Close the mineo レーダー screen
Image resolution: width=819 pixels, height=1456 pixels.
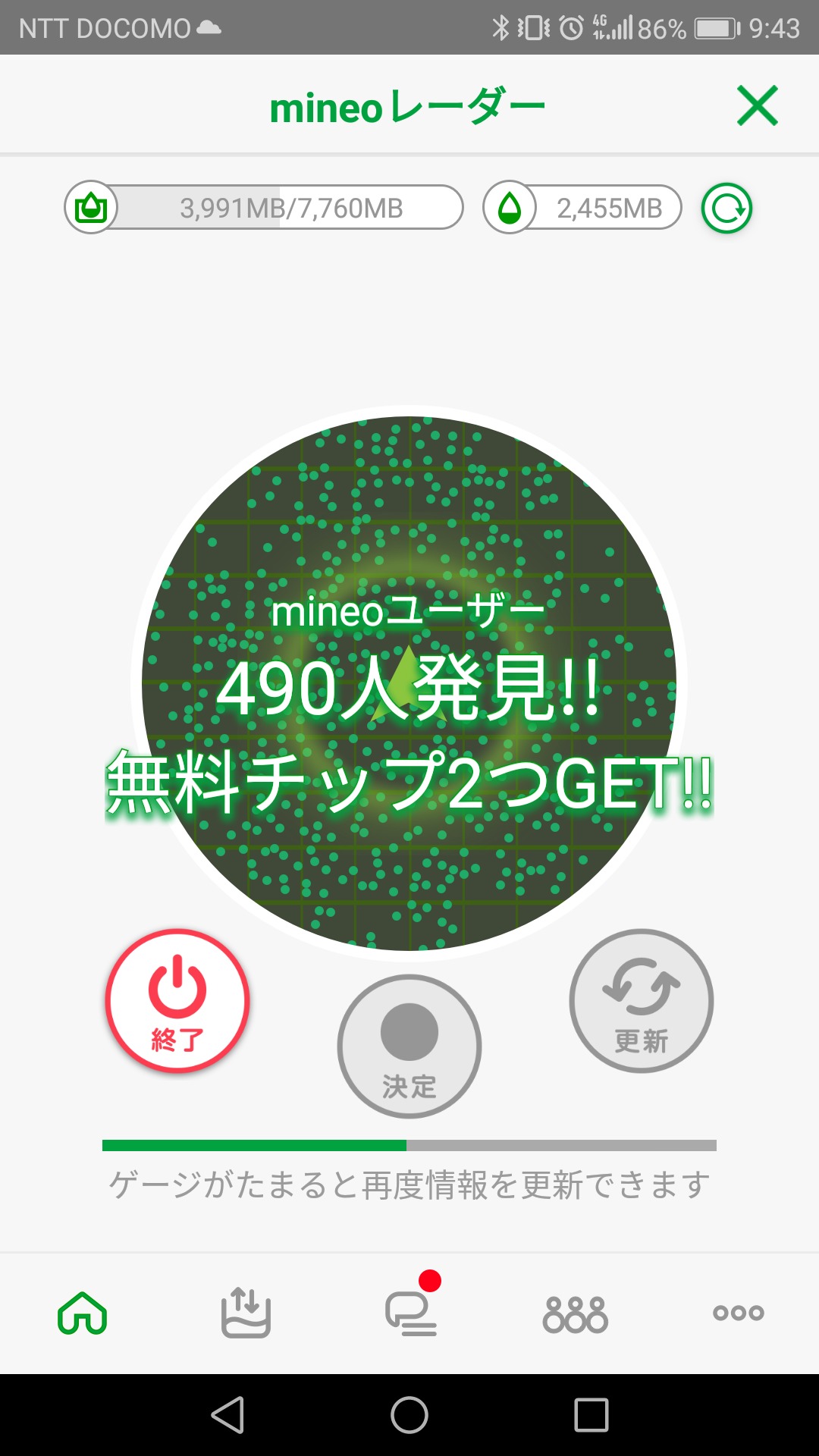[757, 105]
